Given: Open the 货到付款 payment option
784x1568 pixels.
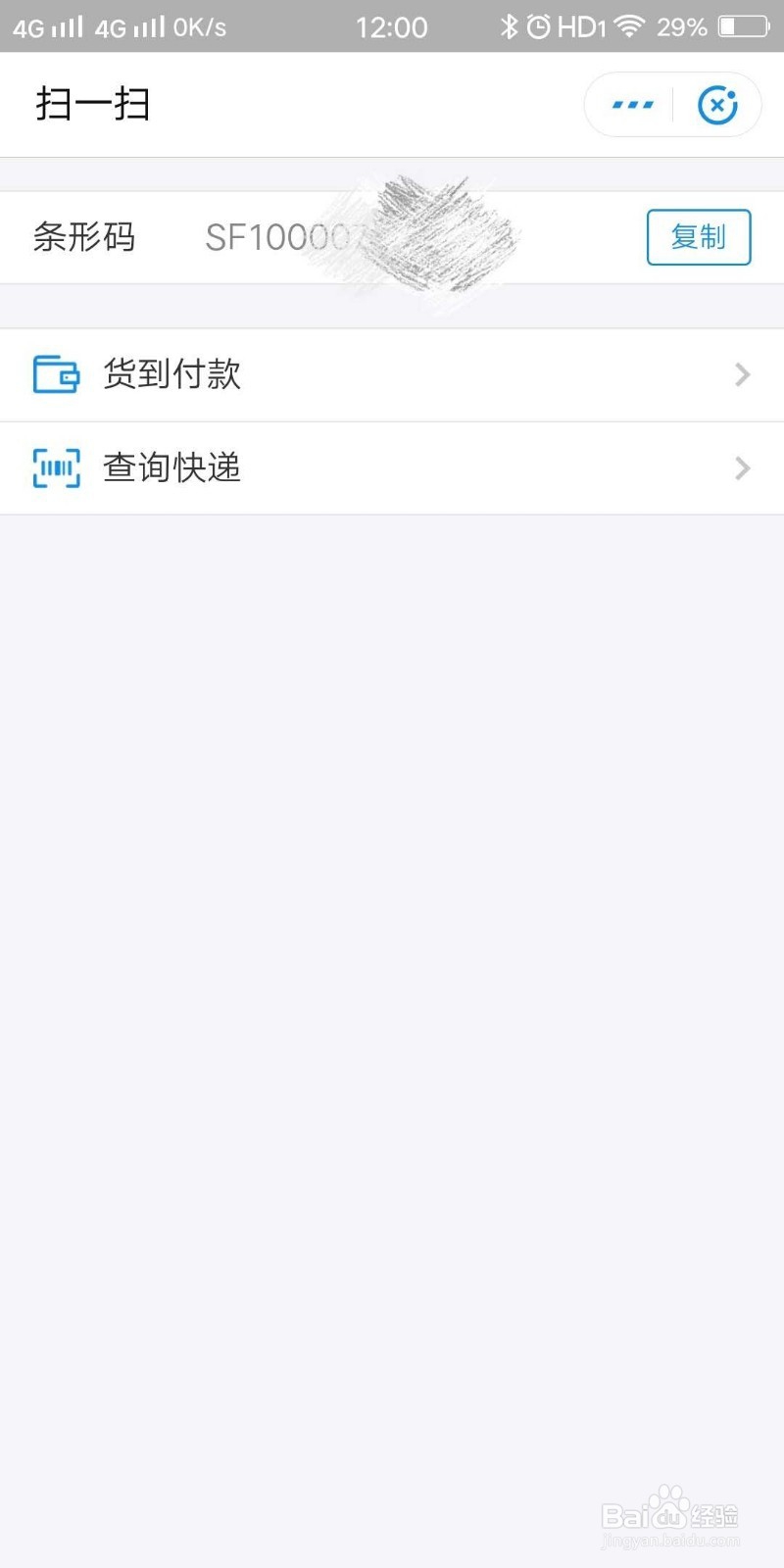Looking at the screenshot, I should [x=173, y=374].
